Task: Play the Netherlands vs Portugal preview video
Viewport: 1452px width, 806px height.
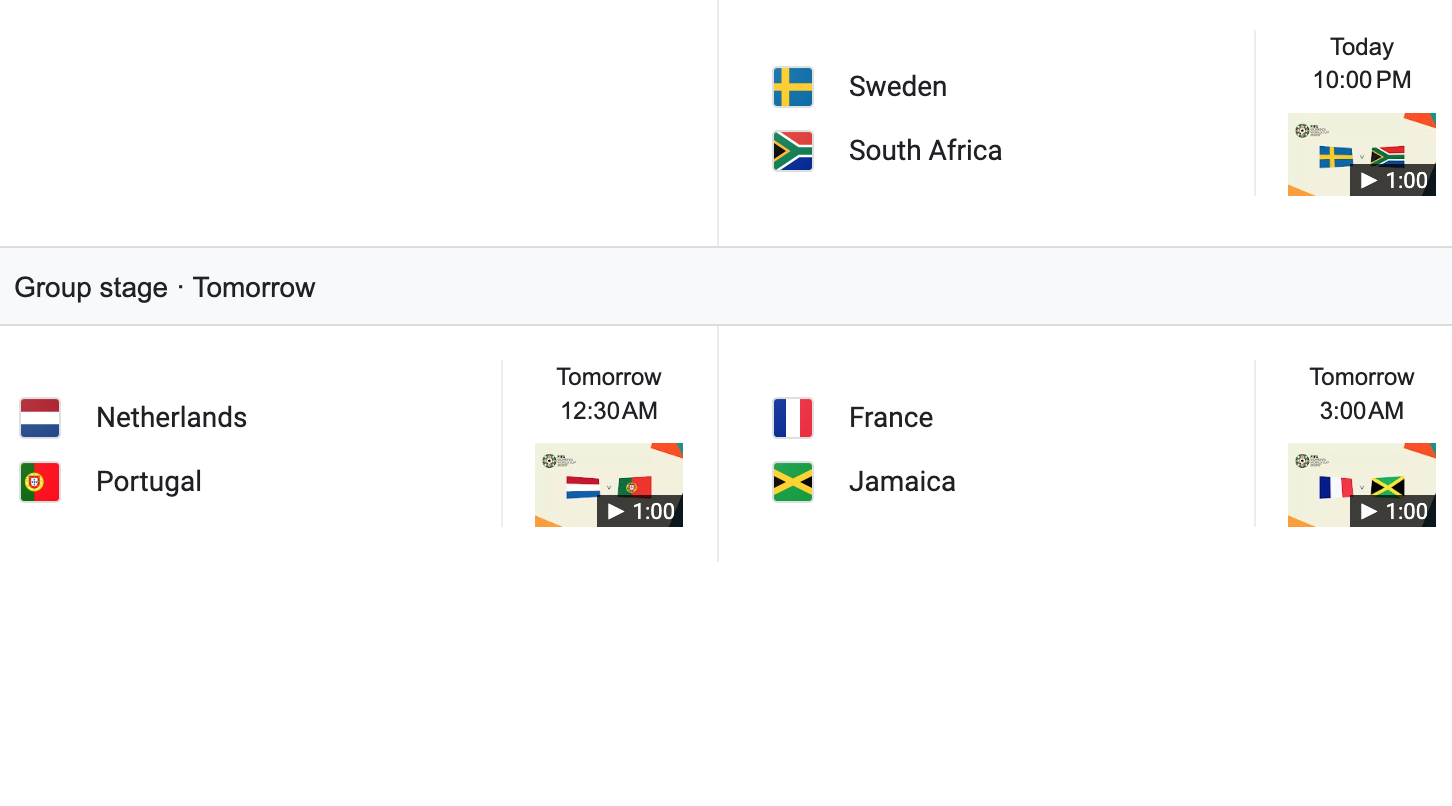Action: tap(608, 485)
